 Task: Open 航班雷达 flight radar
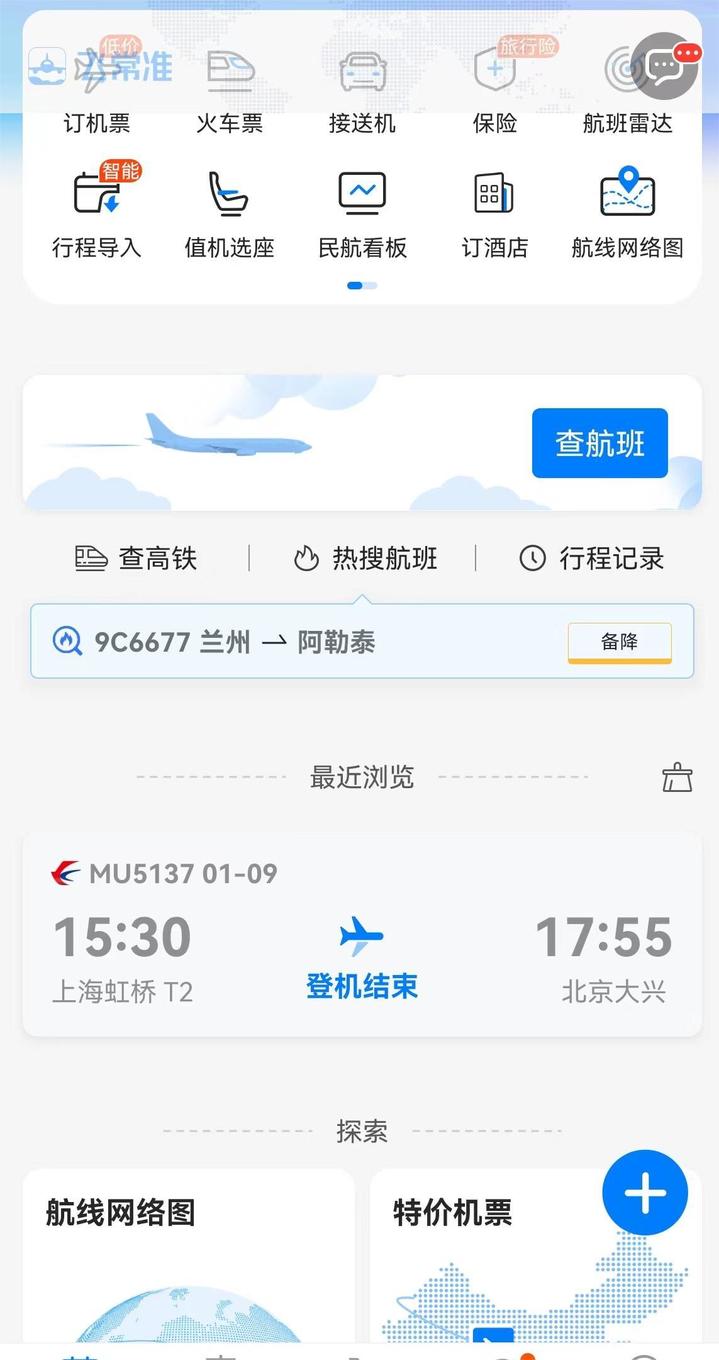point(627,95)
